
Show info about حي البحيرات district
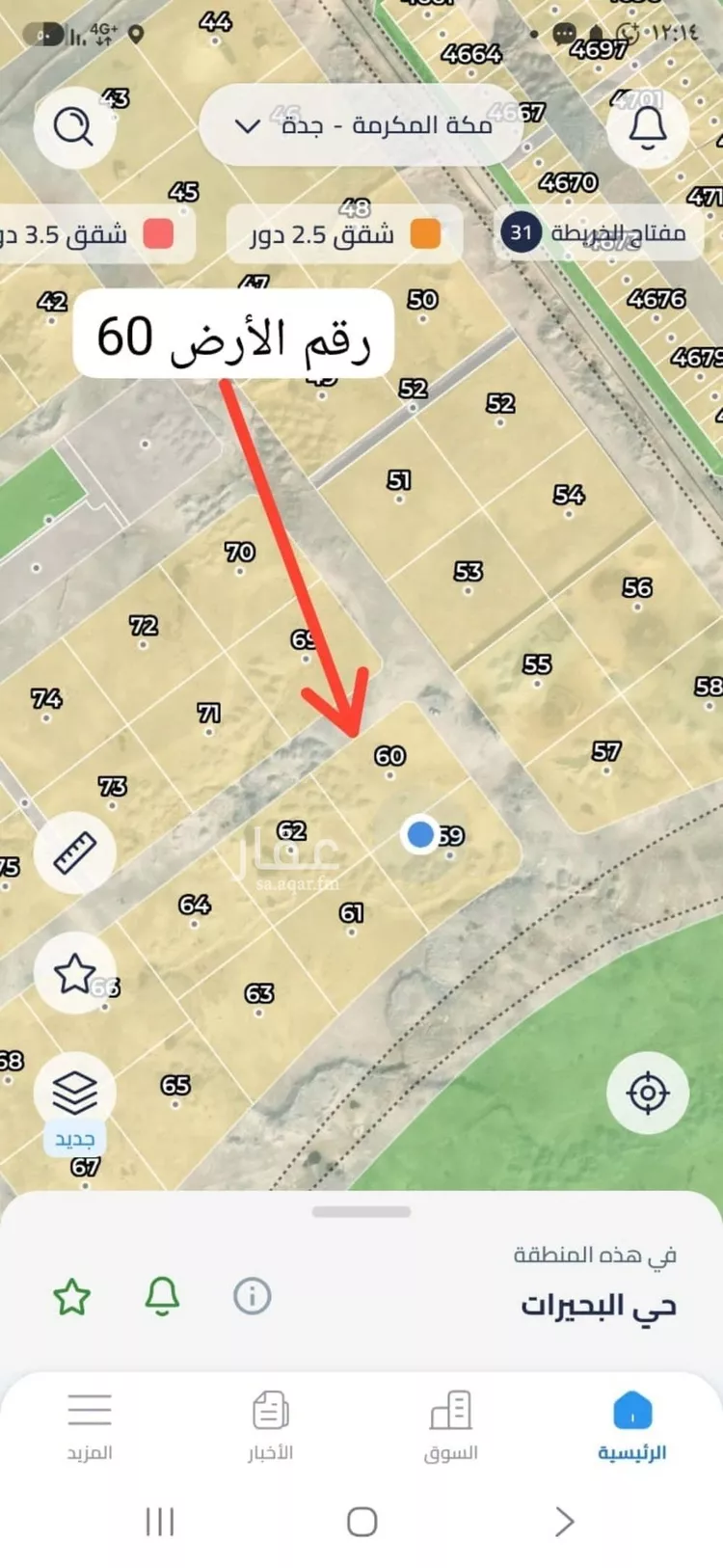253,1297
